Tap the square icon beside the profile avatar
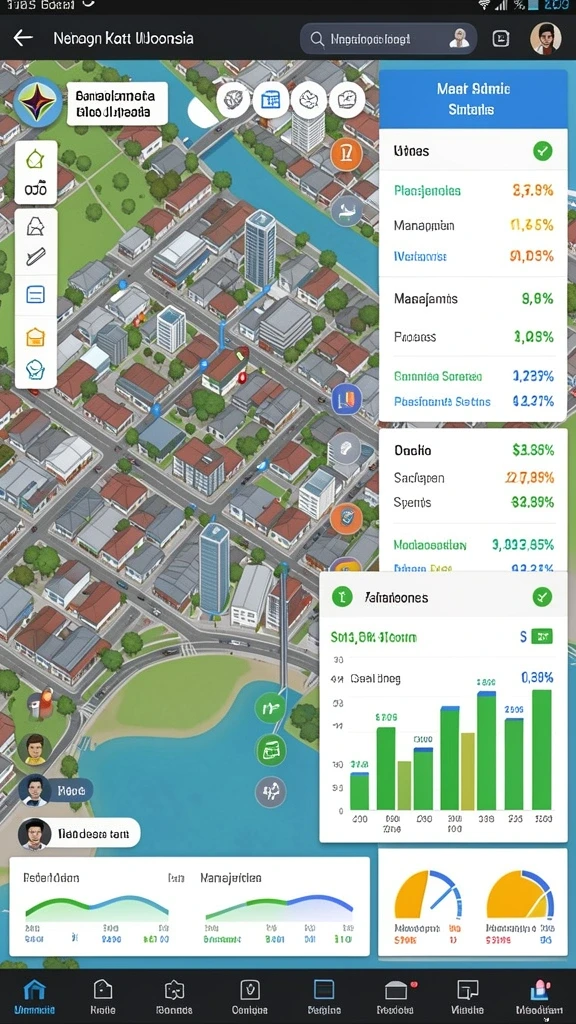The height and width of the screenshot is (1024, 576). 501,39
